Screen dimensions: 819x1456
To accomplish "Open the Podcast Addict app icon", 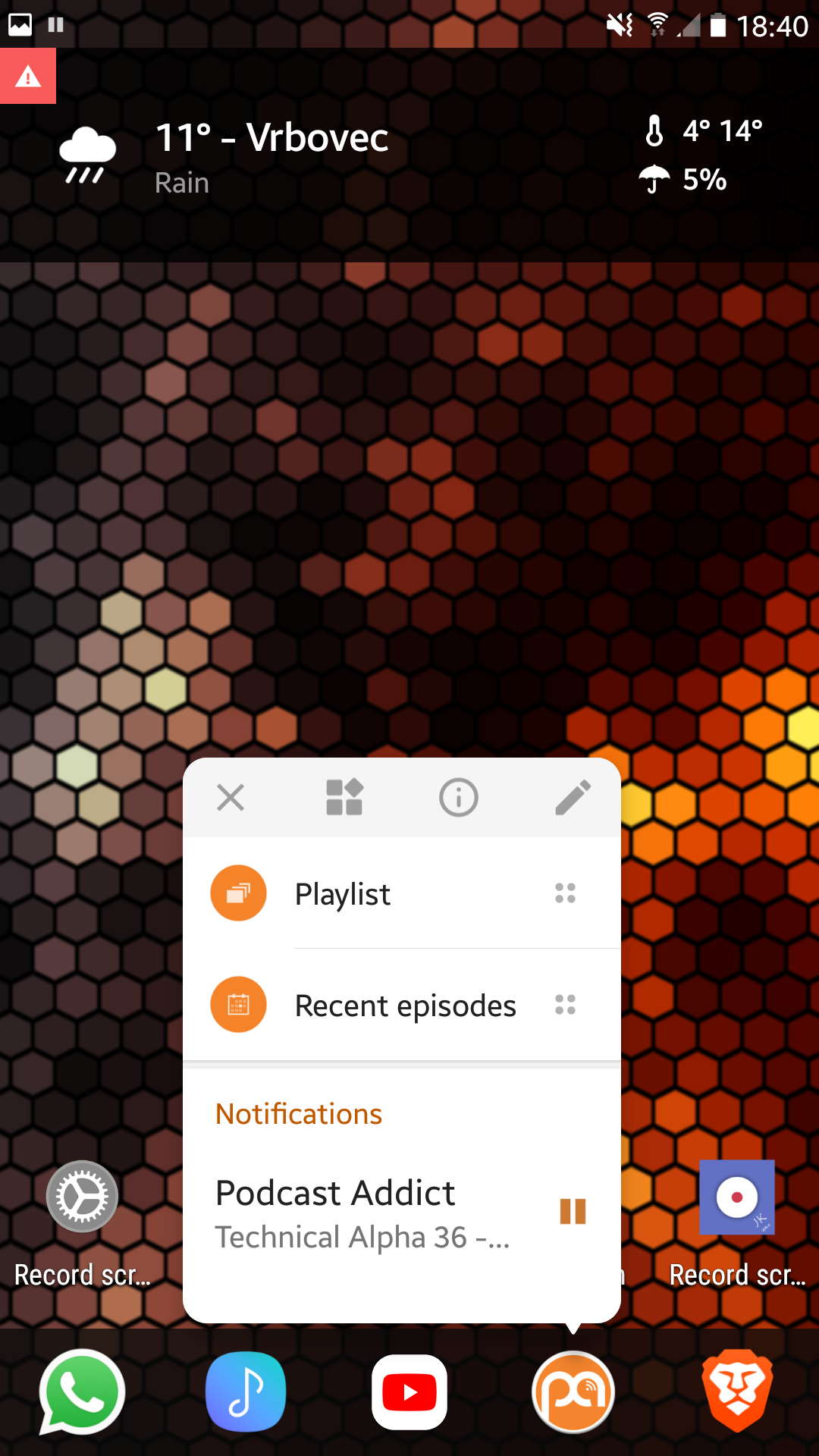I will (x=573, y=1392).
